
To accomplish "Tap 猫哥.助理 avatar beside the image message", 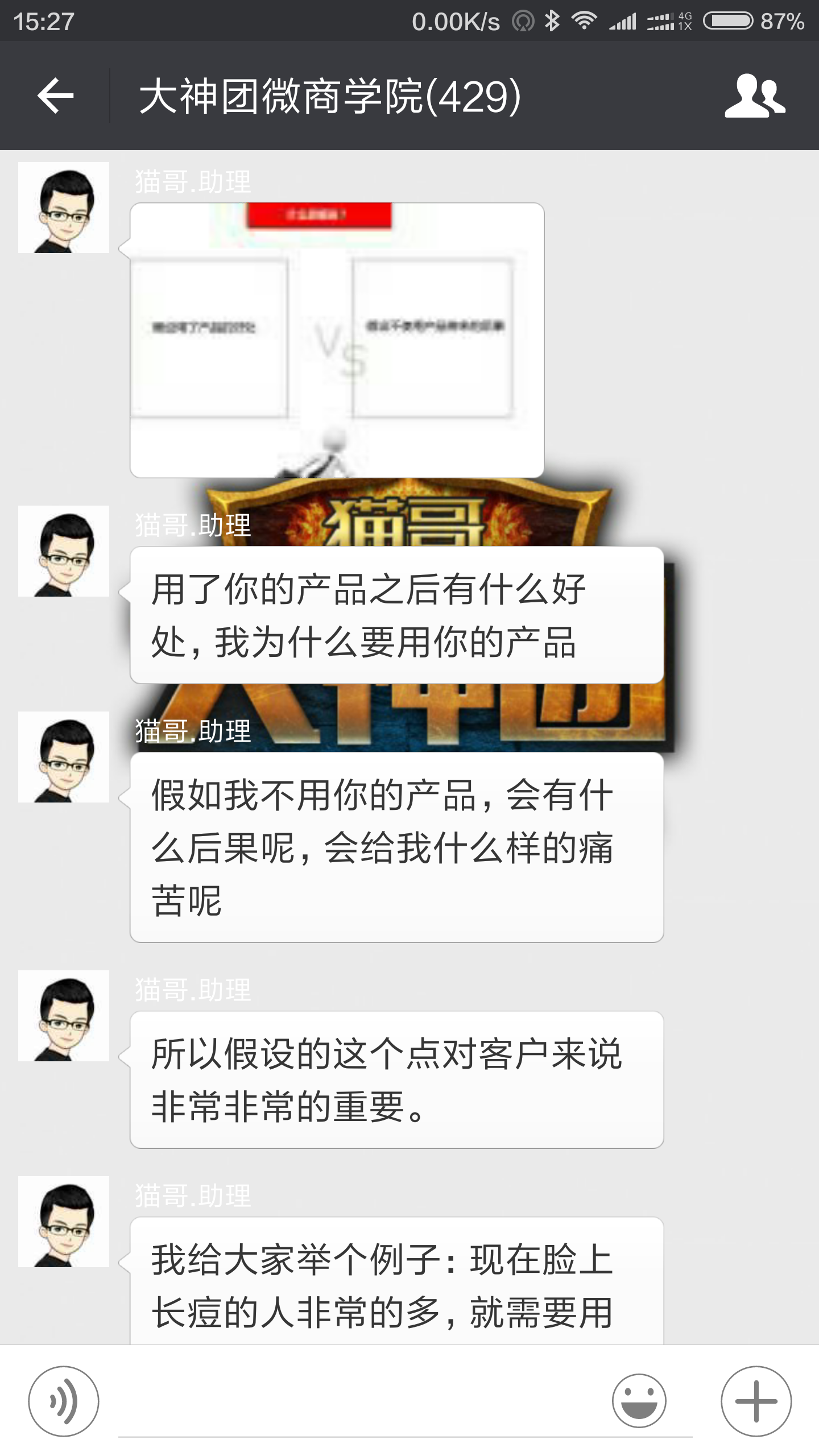I will point(64,208).
